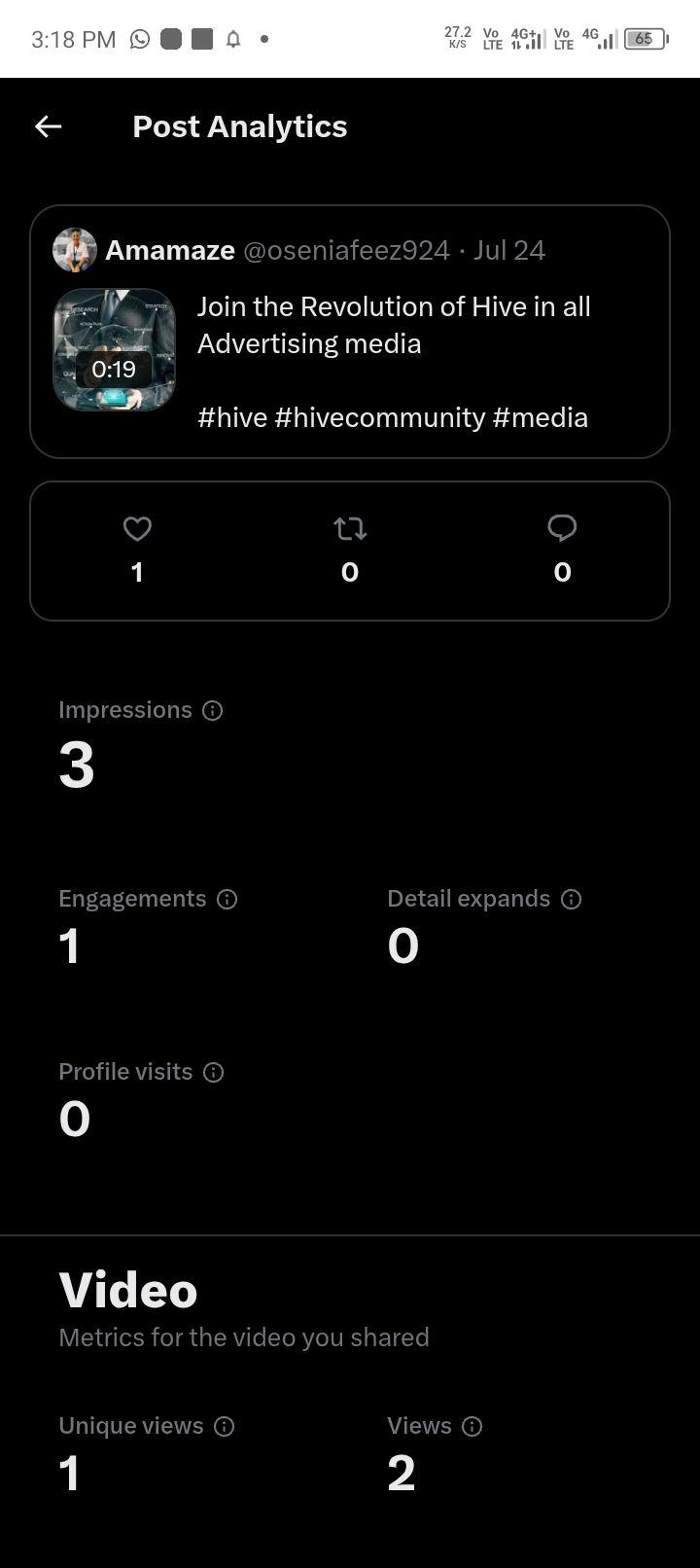Tap the info icon next to Impressions

pyautogui.click(x=213, y=711)
